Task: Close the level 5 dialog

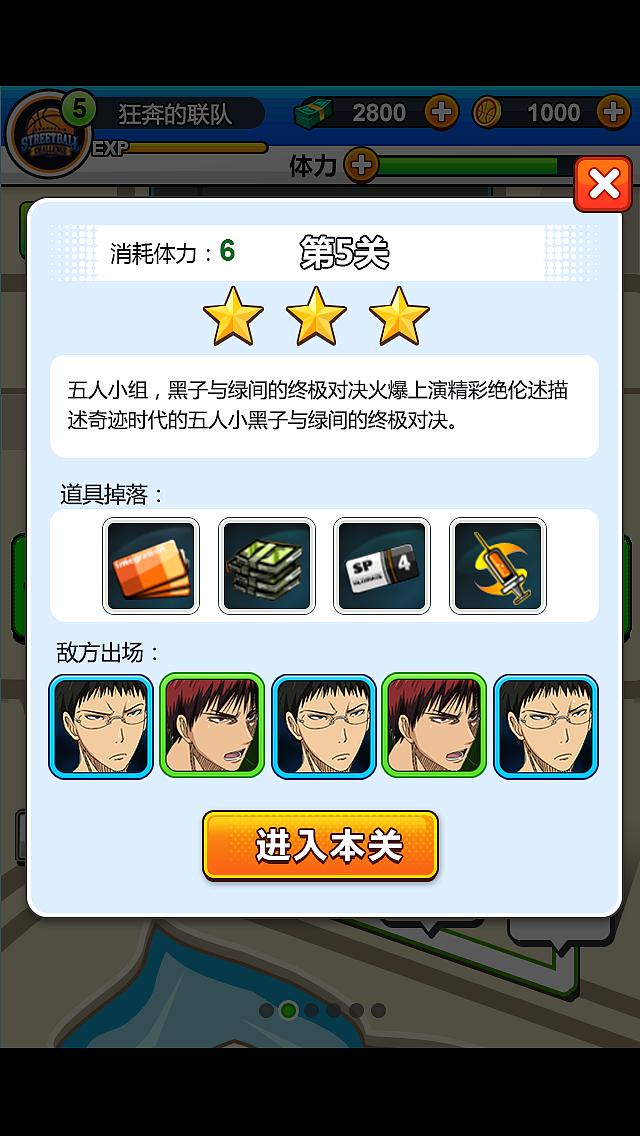Action: tap(603, 184)
